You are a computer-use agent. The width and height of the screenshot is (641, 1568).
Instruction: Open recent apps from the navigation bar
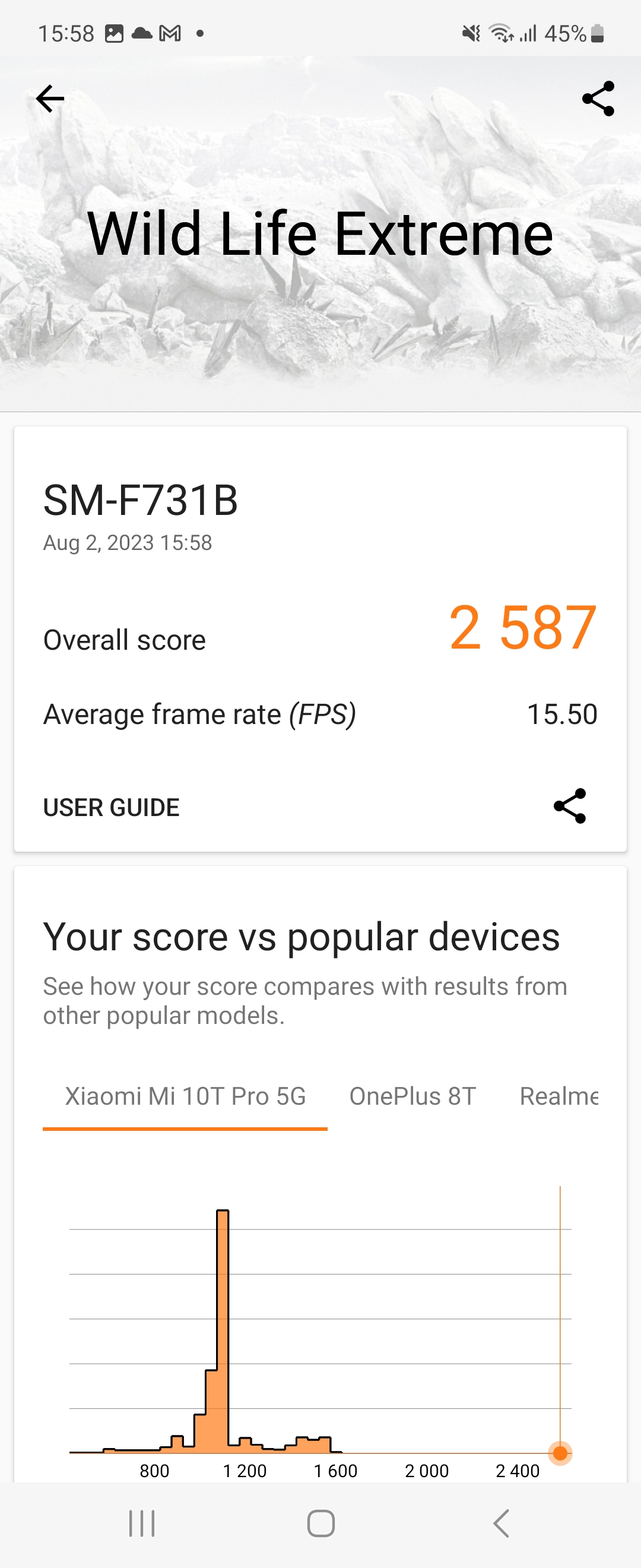click(x=142, y=1523)
